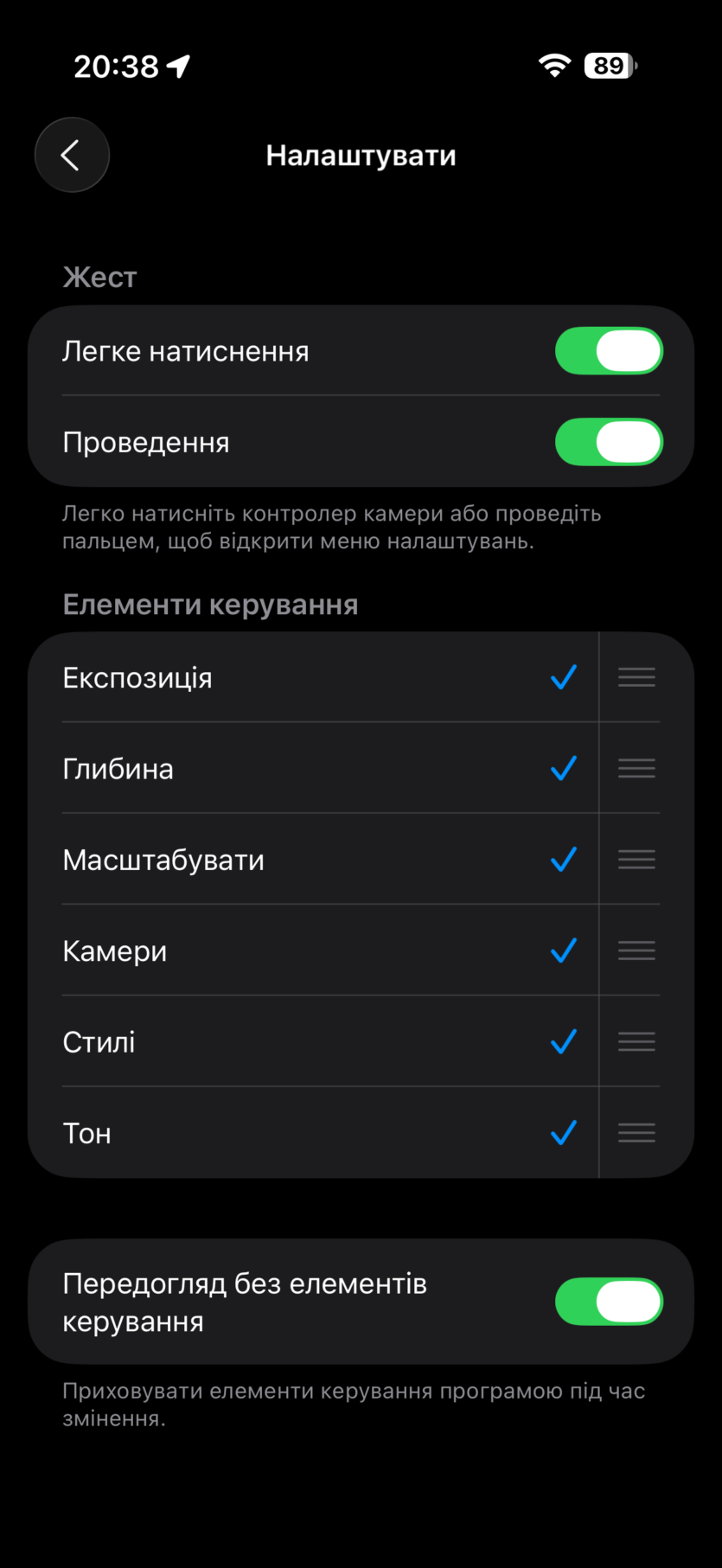Deselect the Стилі control
This screenshot has width=722, height=1568.
tap(563, 1041)
